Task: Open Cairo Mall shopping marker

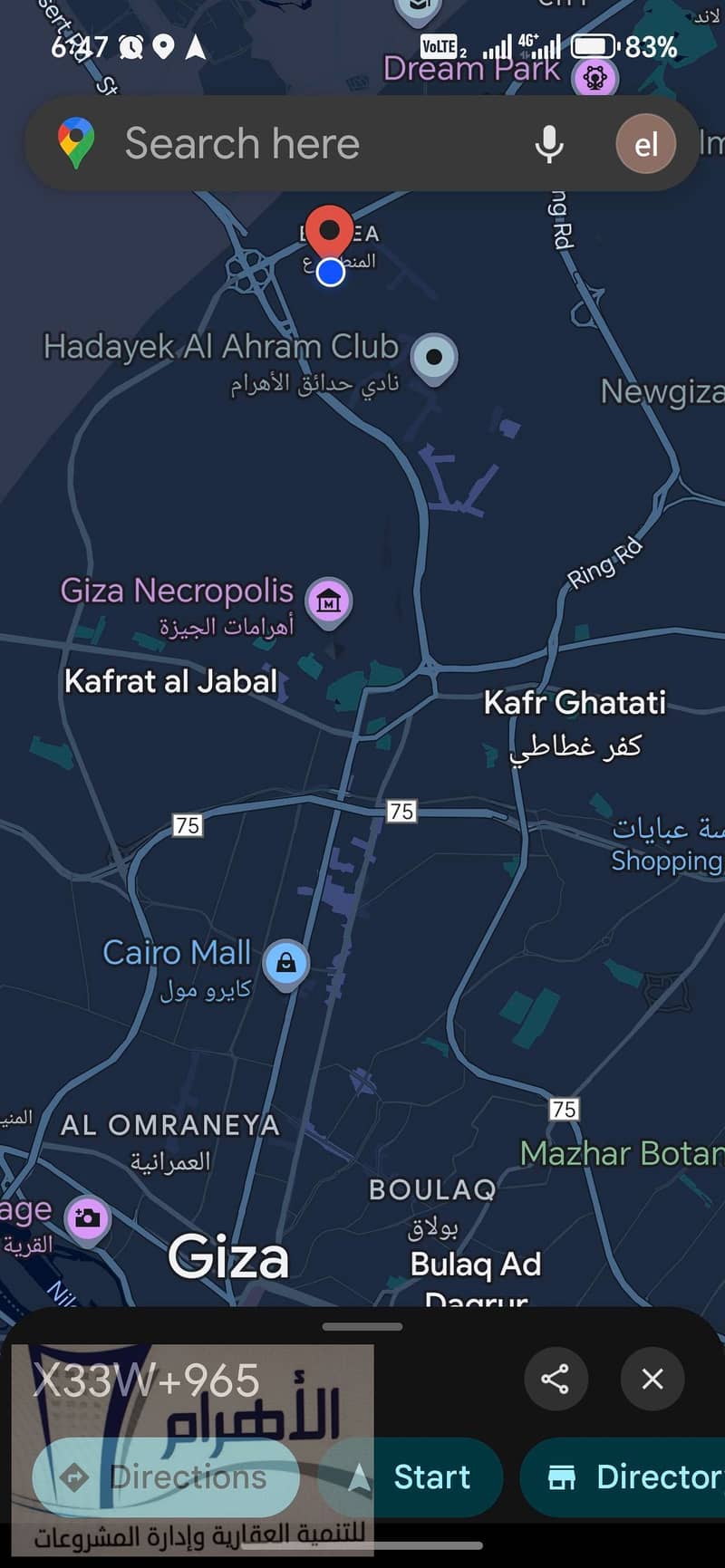Action: (286, 962)
